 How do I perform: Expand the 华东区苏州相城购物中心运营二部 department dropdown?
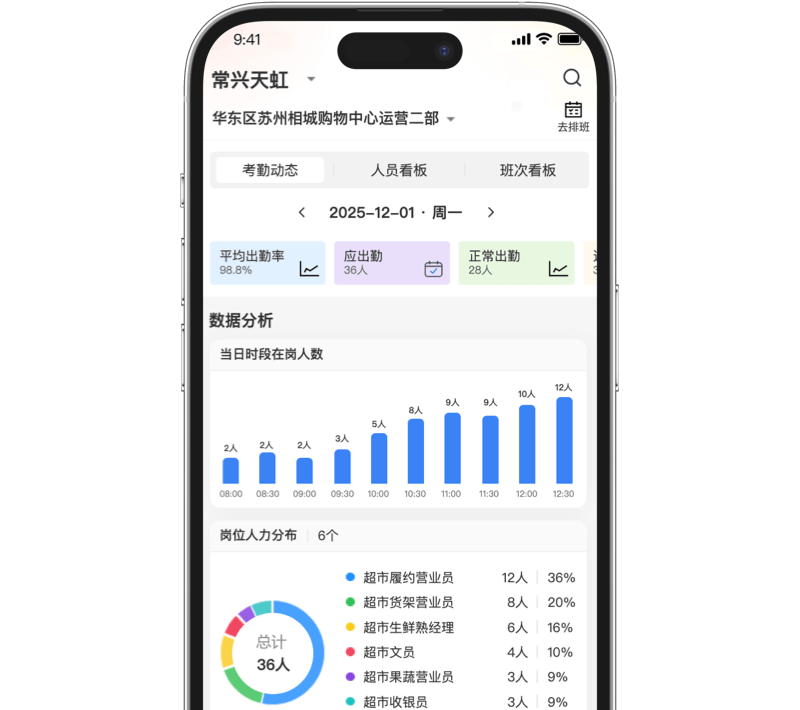(450, 119)
